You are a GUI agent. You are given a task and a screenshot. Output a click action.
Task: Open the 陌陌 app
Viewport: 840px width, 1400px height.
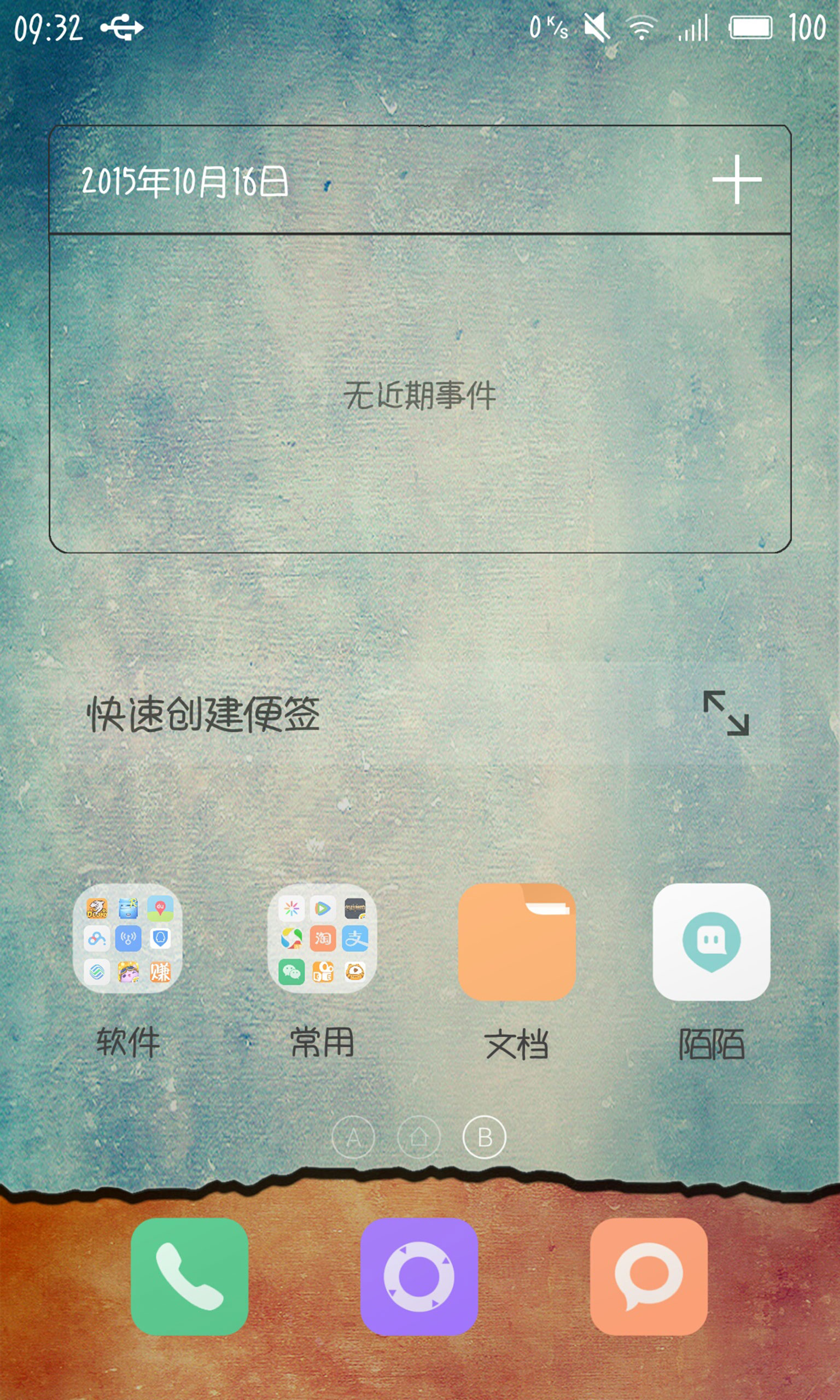click(711, 942)
